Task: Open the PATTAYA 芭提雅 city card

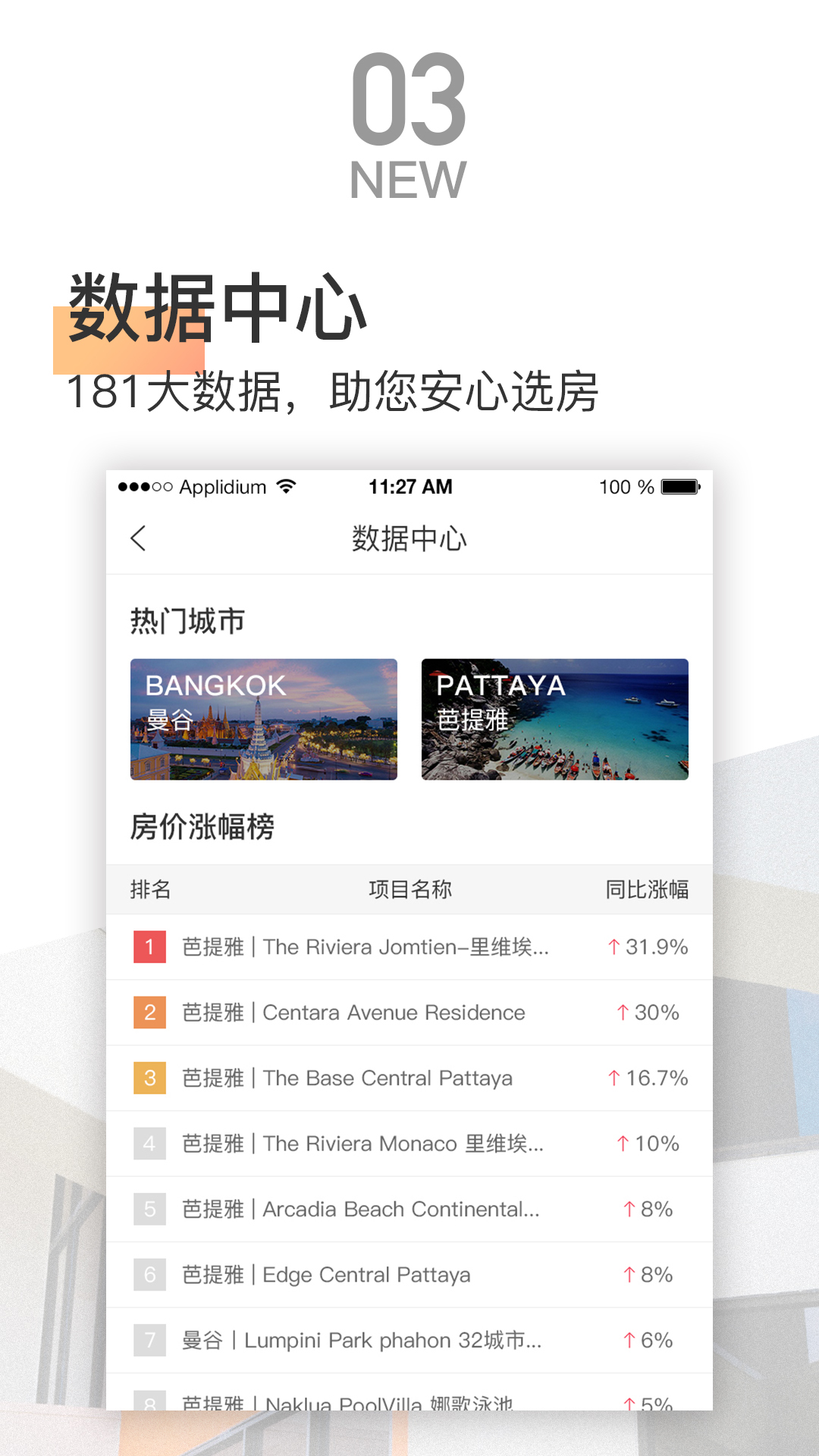Action: coord(556,719)
